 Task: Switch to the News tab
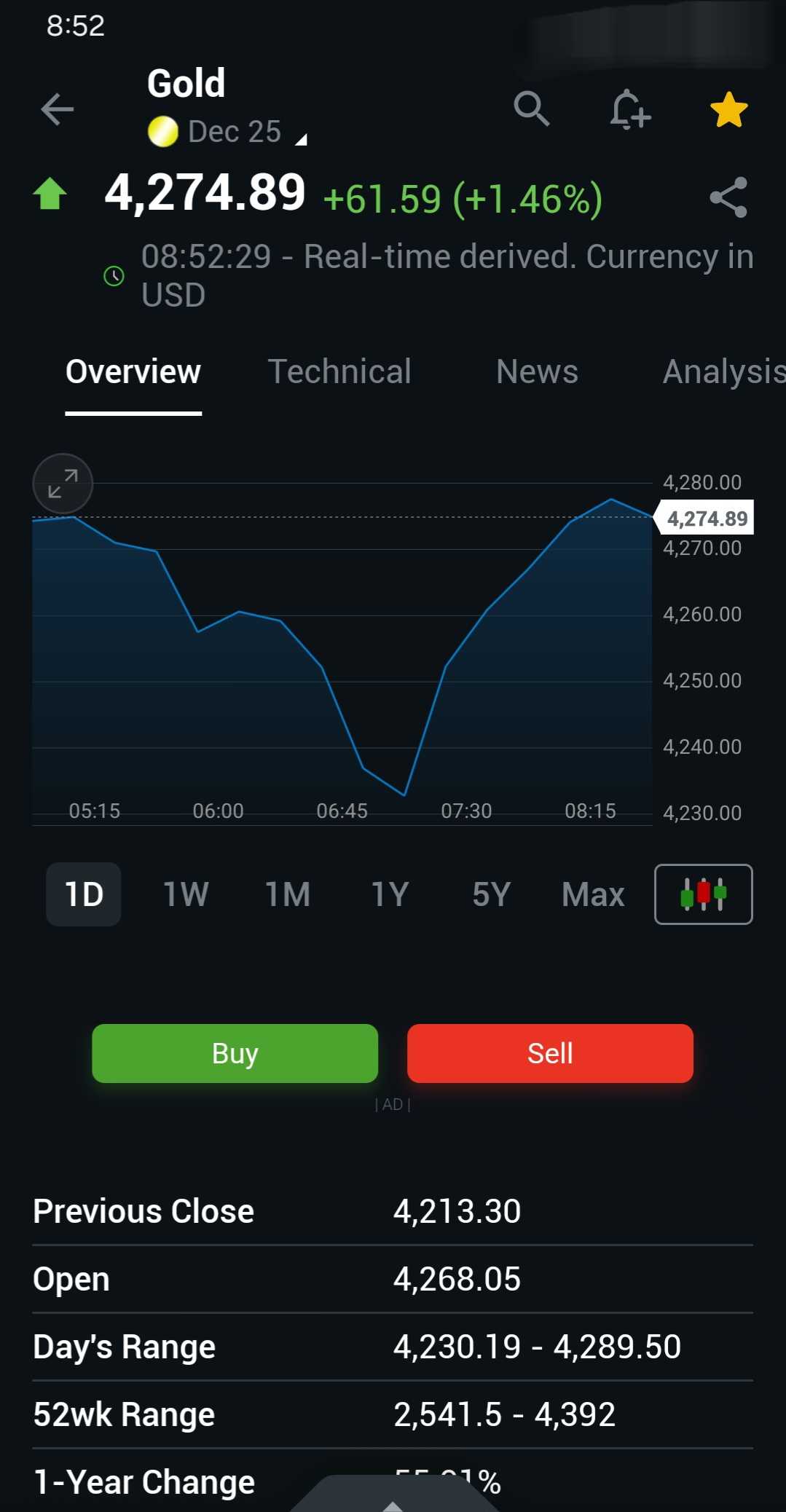click(x=537, y=372)
